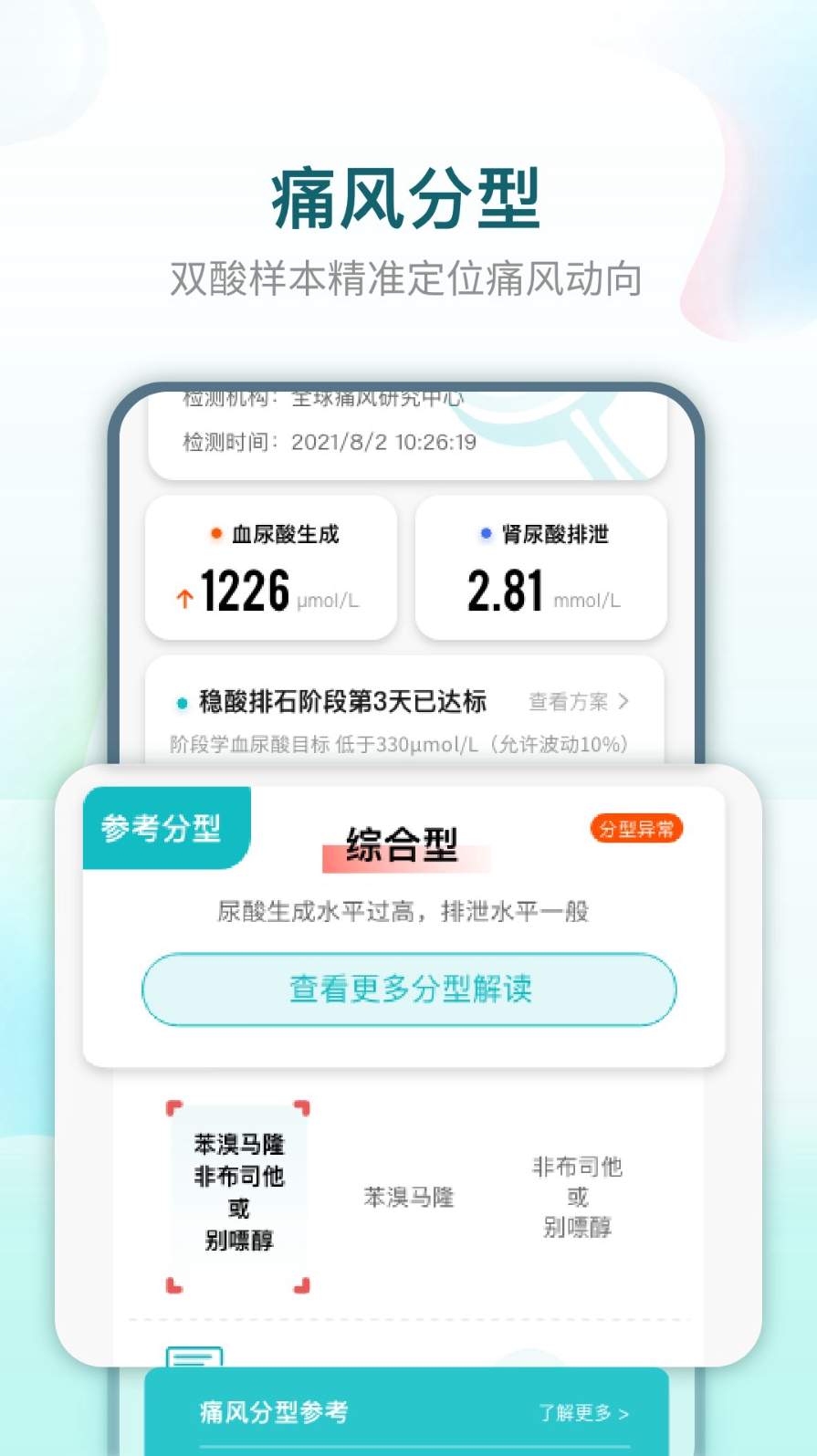Click the red upward arrow next to 1226
This screenshot has height=1456, width=817.
[185, 595]
